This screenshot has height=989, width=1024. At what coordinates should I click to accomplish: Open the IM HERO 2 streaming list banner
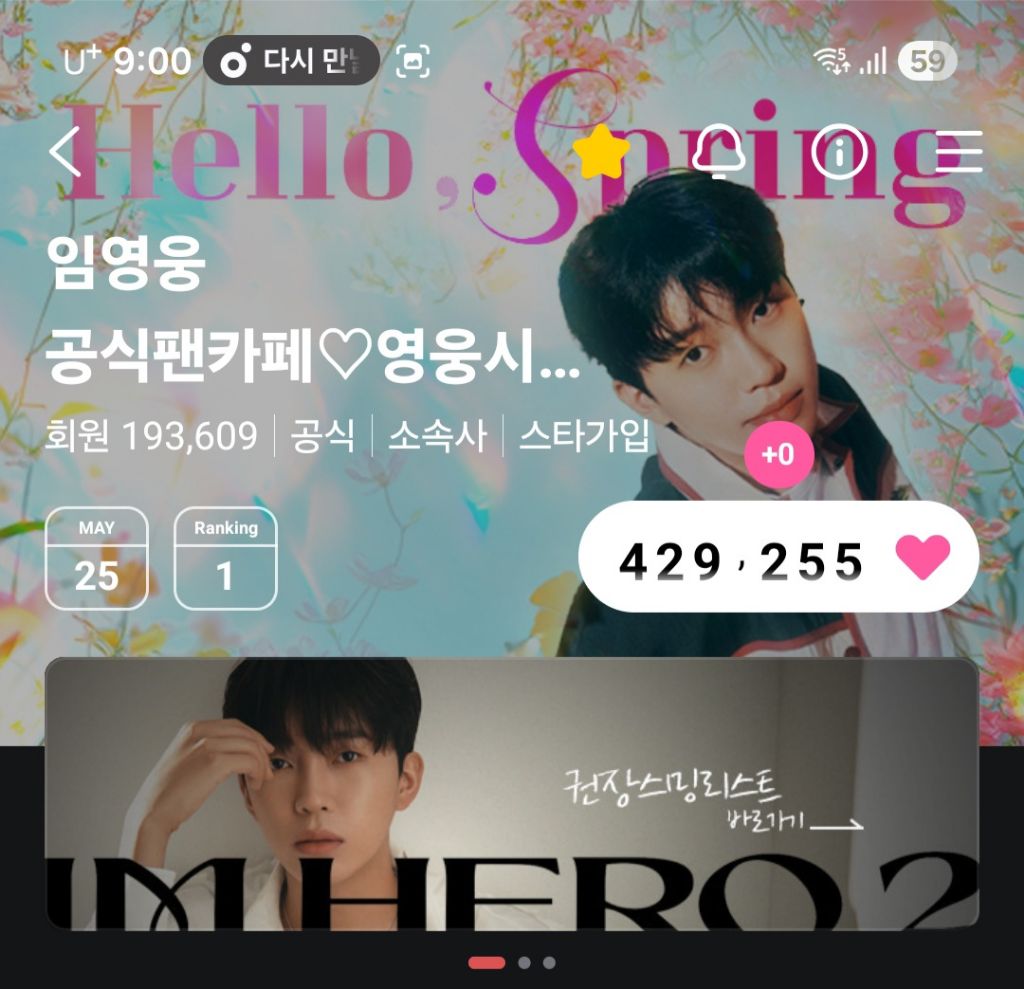511,793
